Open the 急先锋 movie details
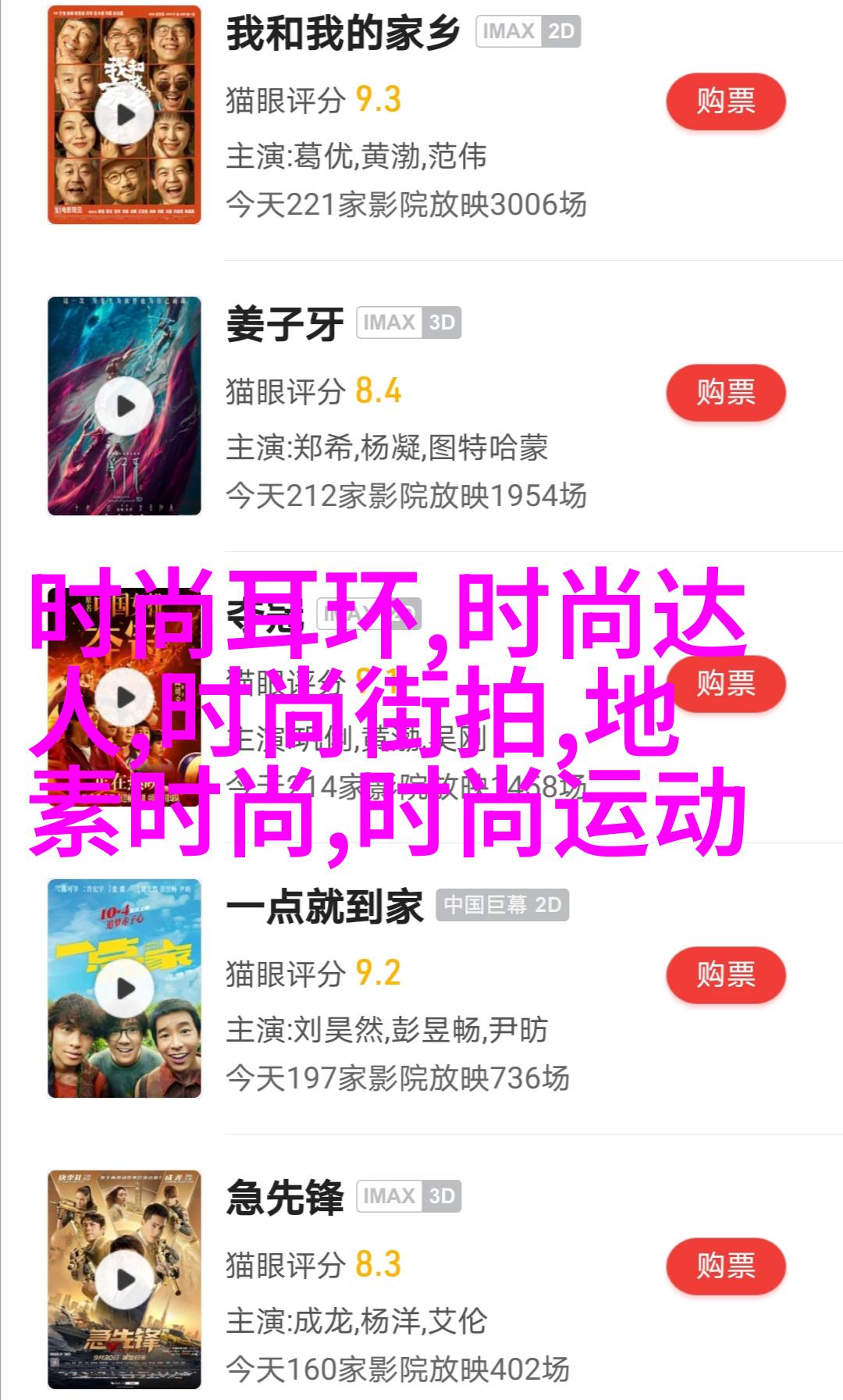 coord(284,1199)
